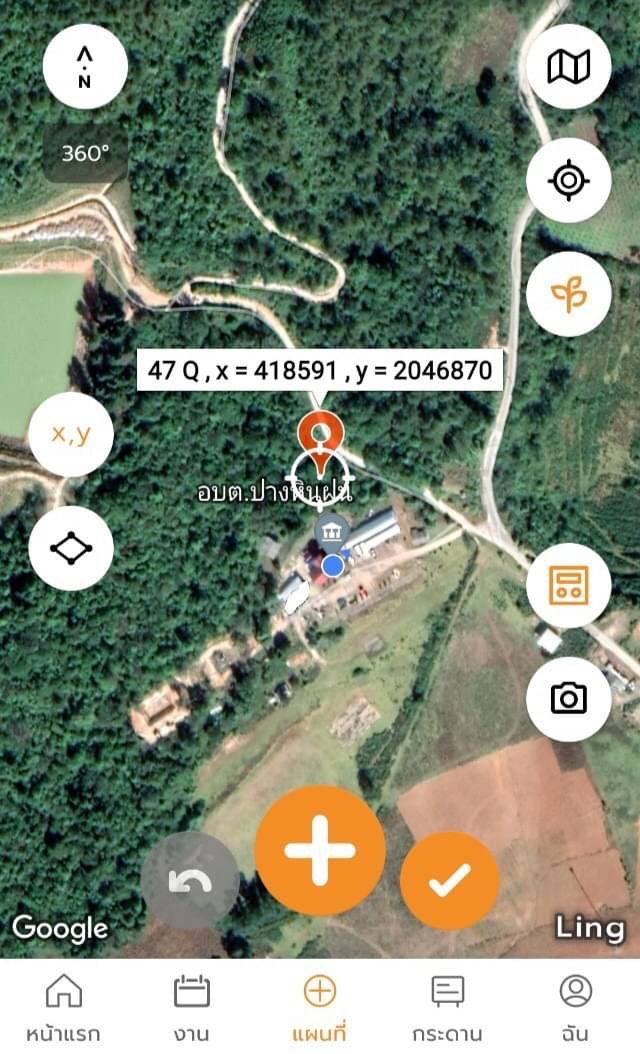Center map on my current location
This screenshot has width=640, height=1054.
[x=569, y=180]
